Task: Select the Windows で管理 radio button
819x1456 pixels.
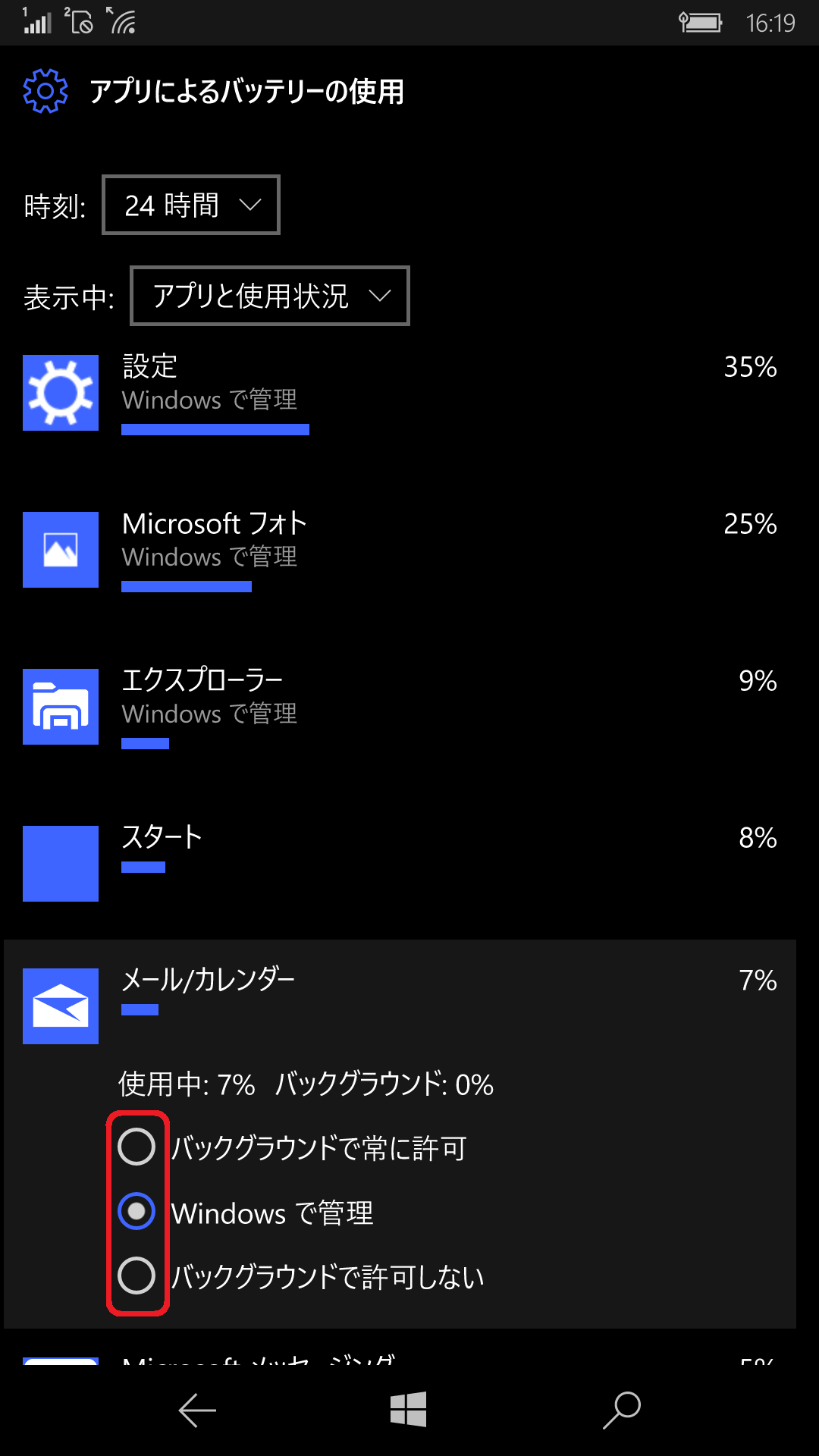Action: coord(137,1212)
